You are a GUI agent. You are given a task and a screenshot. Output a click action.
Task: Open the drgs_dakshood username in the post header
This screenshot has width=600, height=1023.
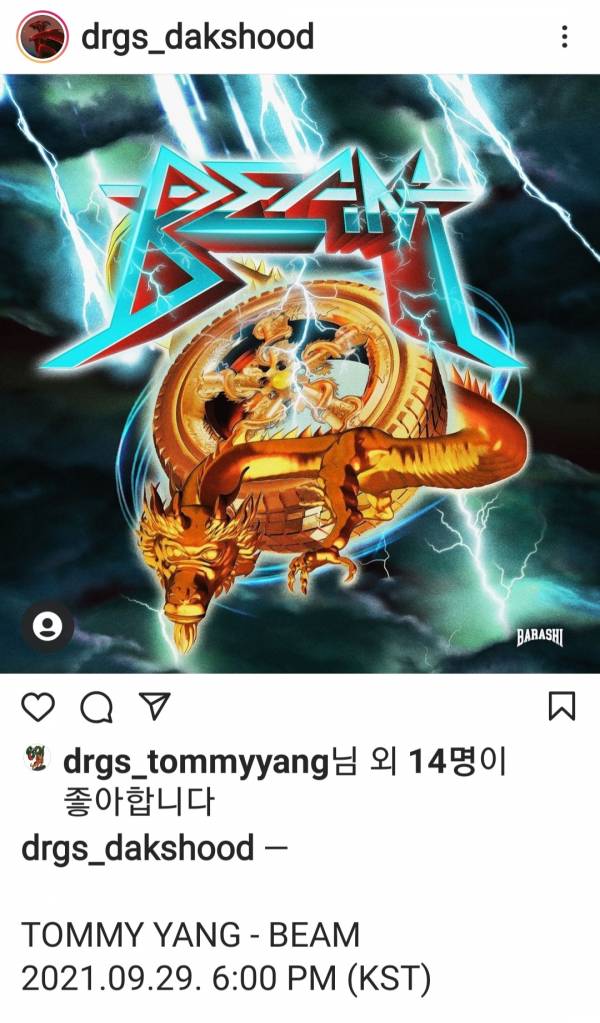point(196,37)
